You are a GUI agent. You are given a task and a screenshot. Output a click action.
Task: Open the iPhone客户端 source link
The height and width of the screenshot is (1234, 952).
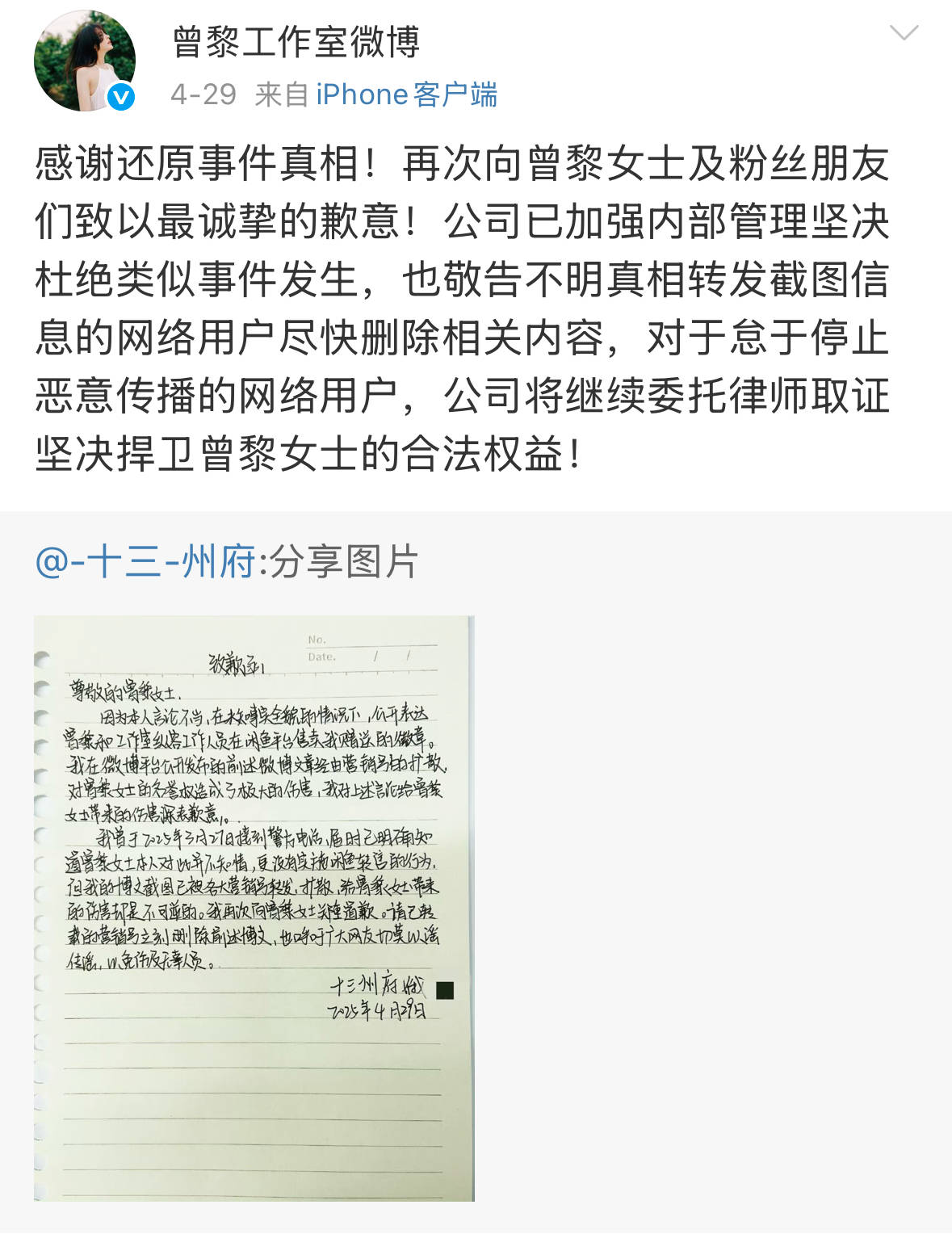point(406,94)
